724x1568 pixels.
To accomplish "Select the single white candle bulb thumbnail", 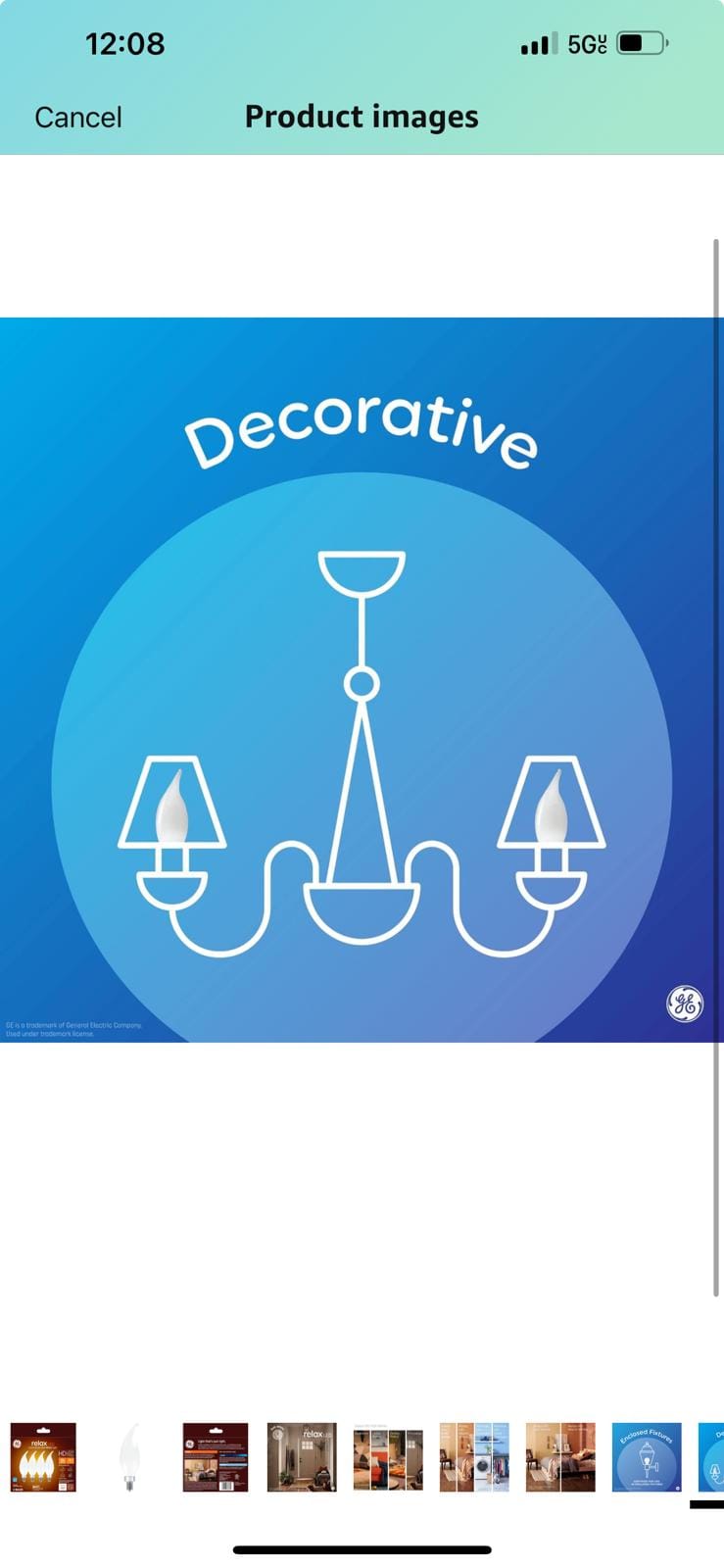I will 129,1457.
